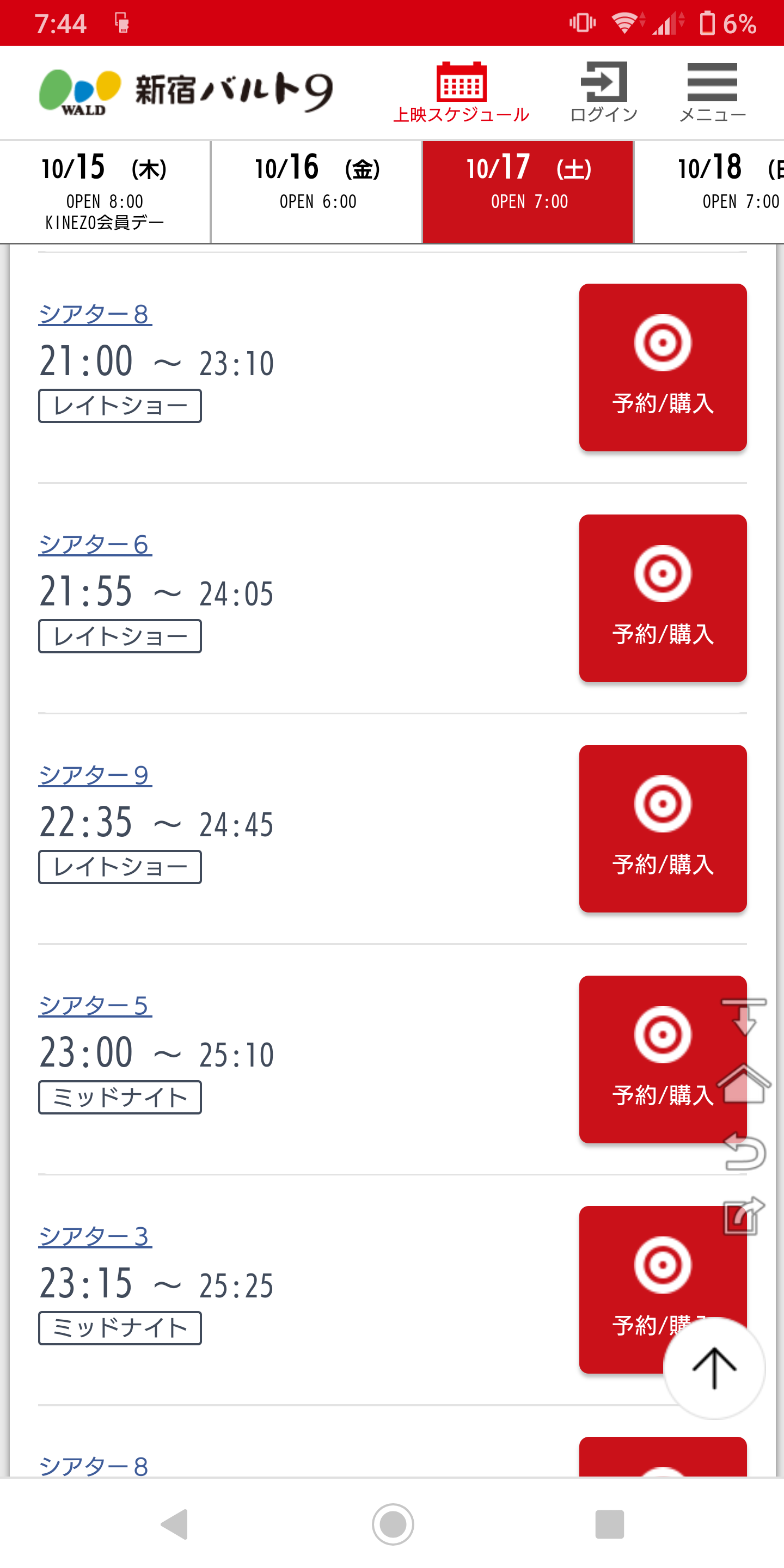Open the メニュー hamburger menu
Viewport: 784px width, 1568px height.
(712, 92)
